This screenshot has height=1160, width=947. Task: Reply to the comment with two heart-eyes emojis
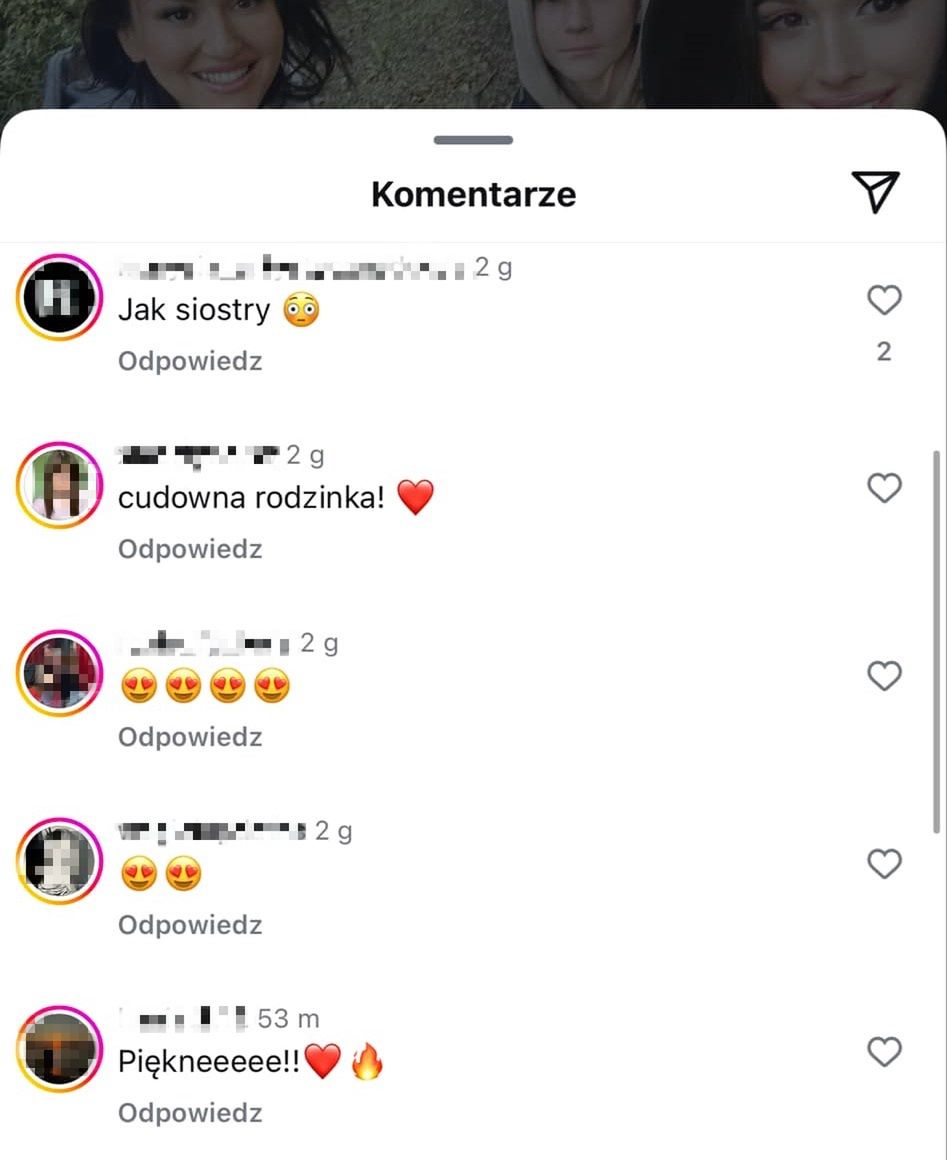coord(190,925)
